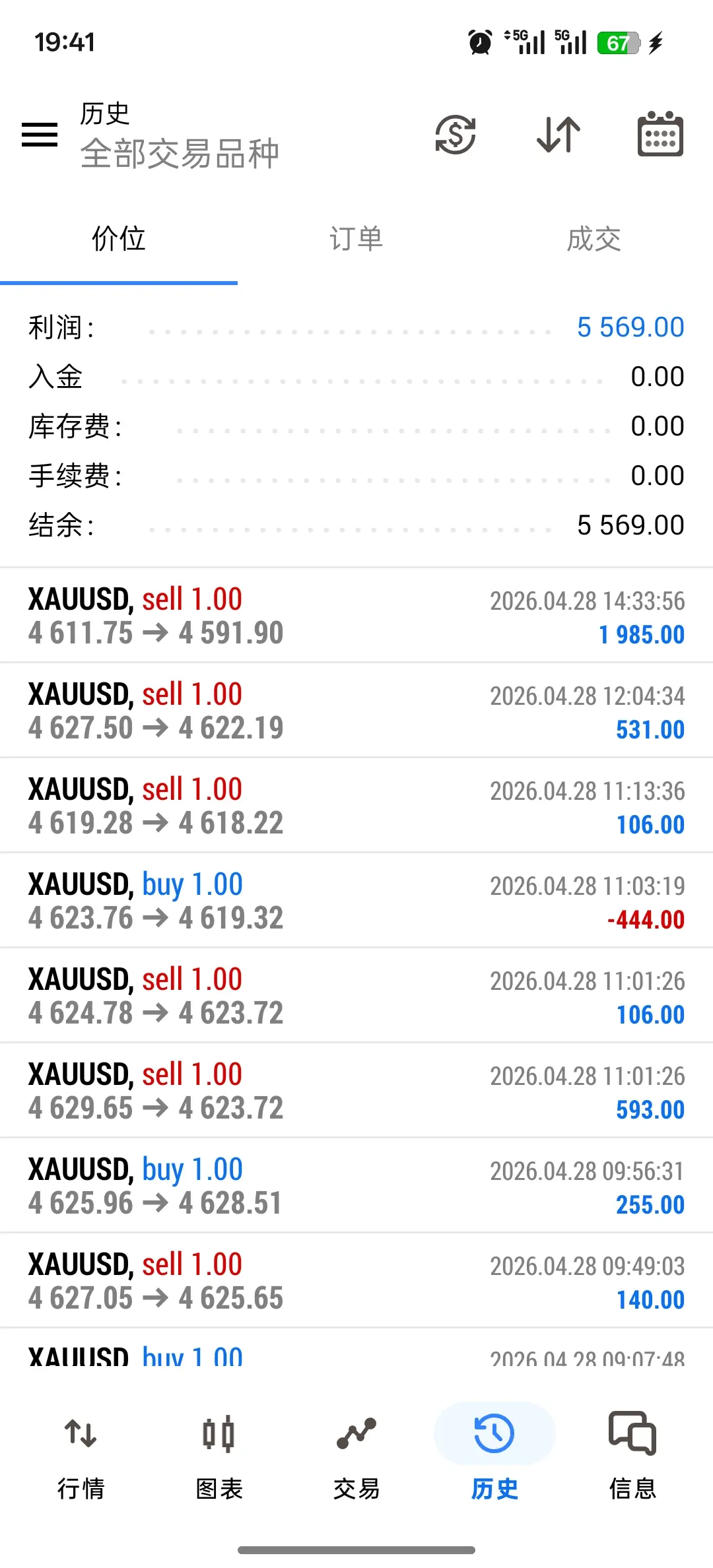This screenshot has height=1568, width=713.
Task: Open the calendar date range picker
Action: pyautogui.click(x=660, y=135)
